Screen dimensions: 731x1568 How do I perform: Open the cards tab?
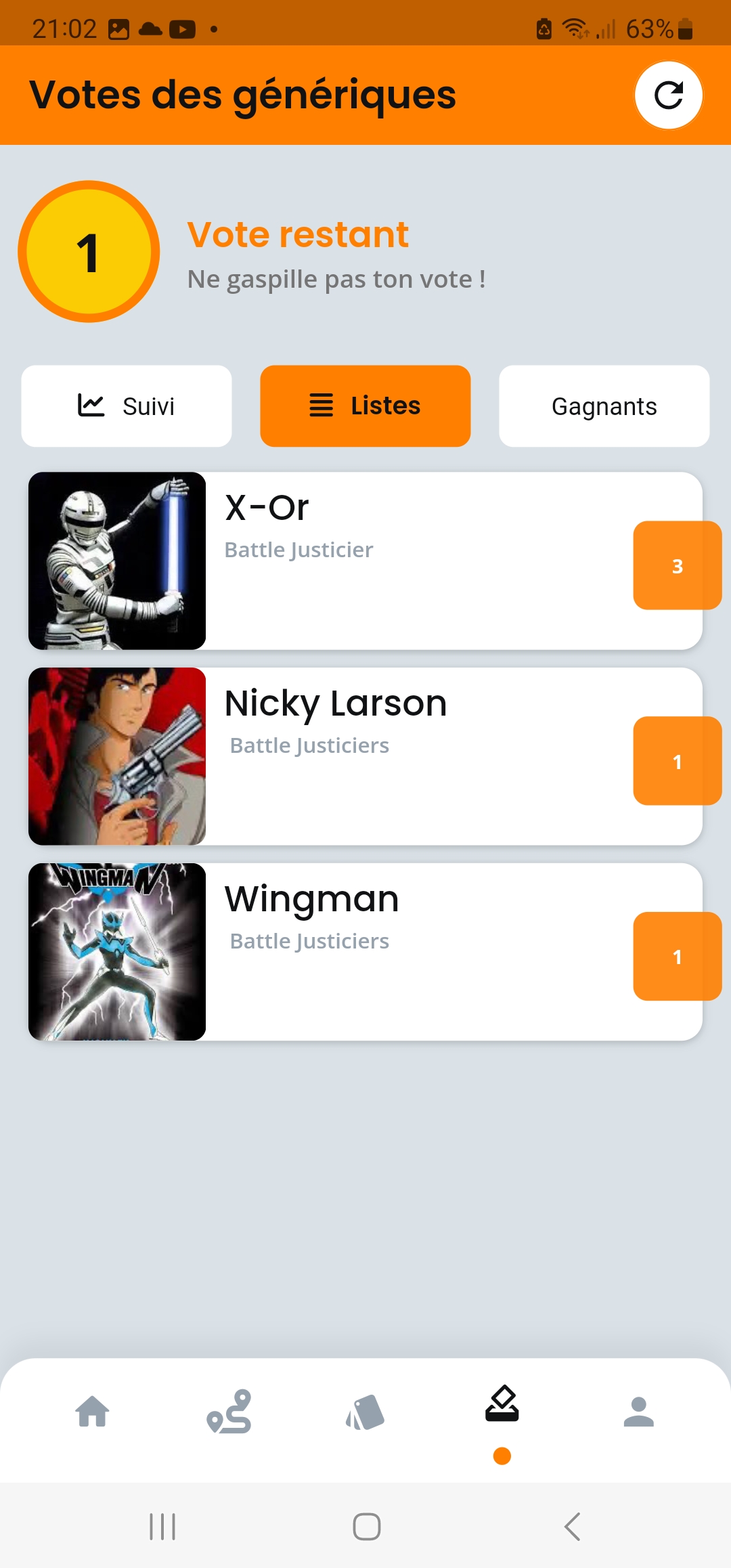365,1412
